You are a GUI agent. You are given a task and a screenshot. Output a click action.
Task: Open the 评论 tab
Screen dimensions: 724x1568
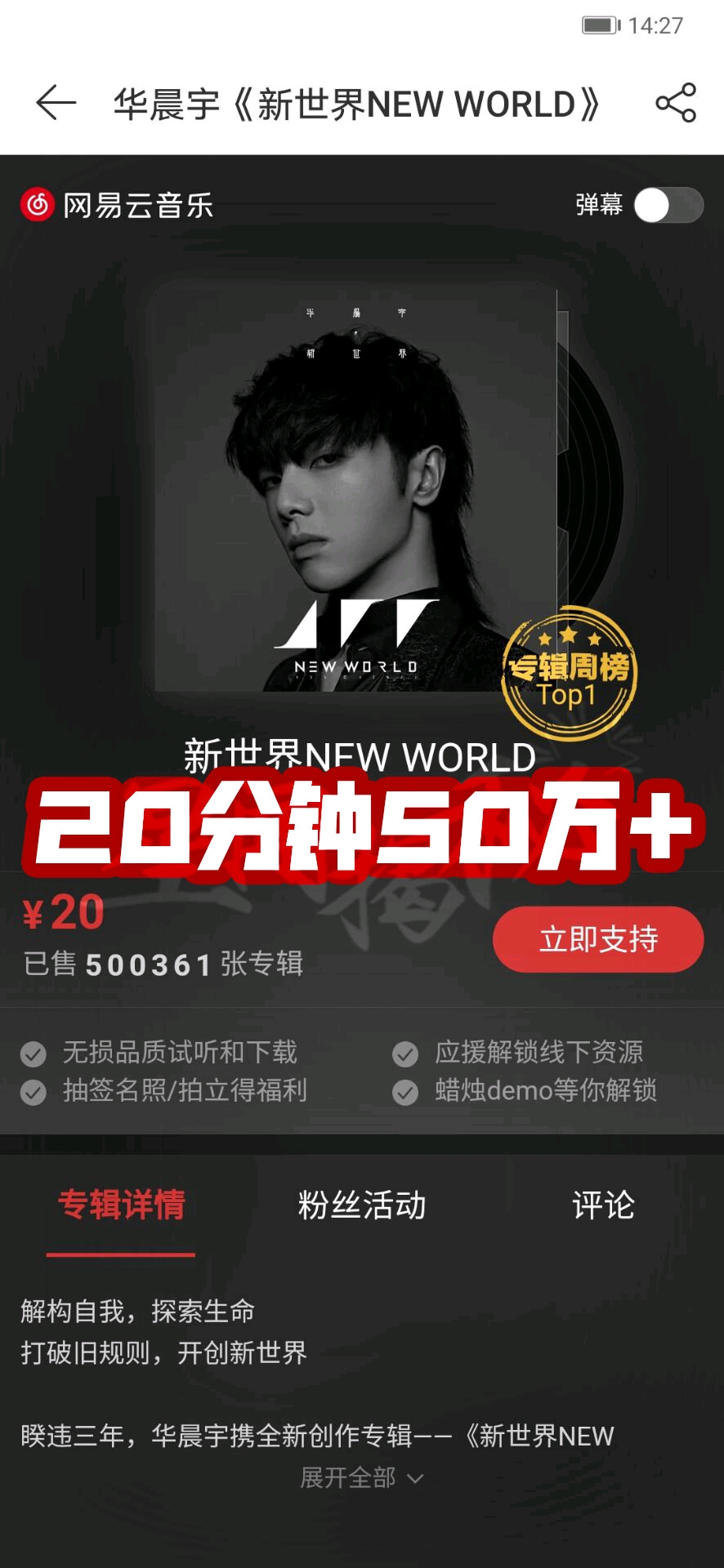click(x=603, y=1205)
